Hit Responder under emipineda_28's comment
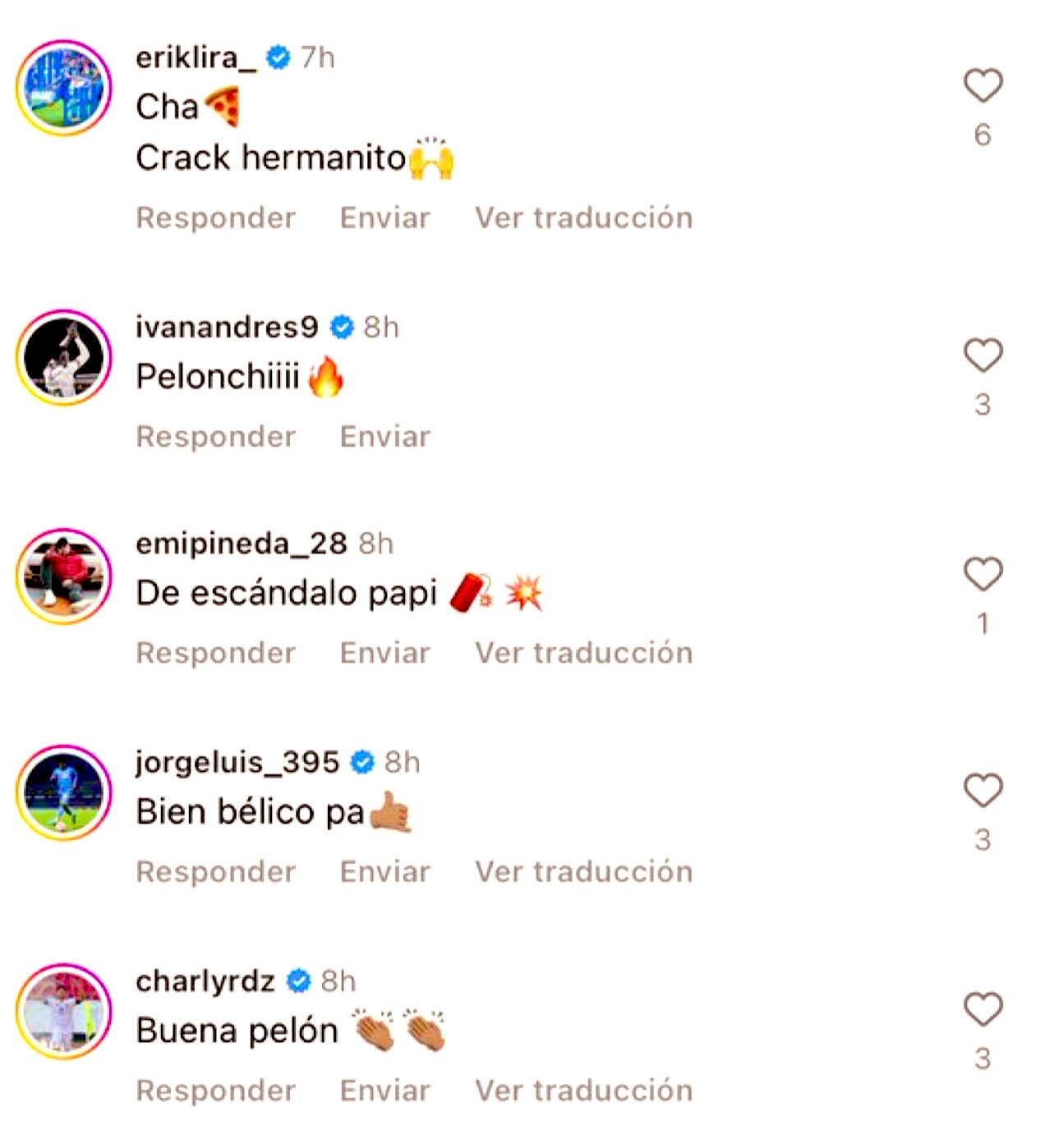 click(215, 653)
